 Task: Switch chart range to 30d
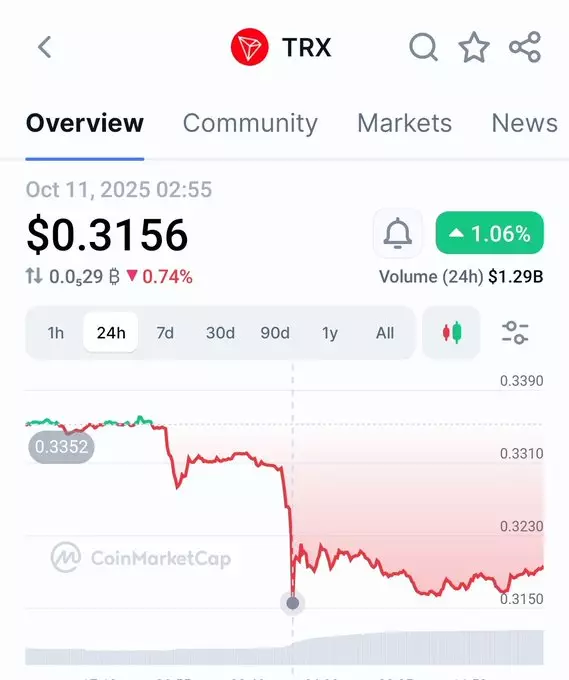tap(220, 333)
